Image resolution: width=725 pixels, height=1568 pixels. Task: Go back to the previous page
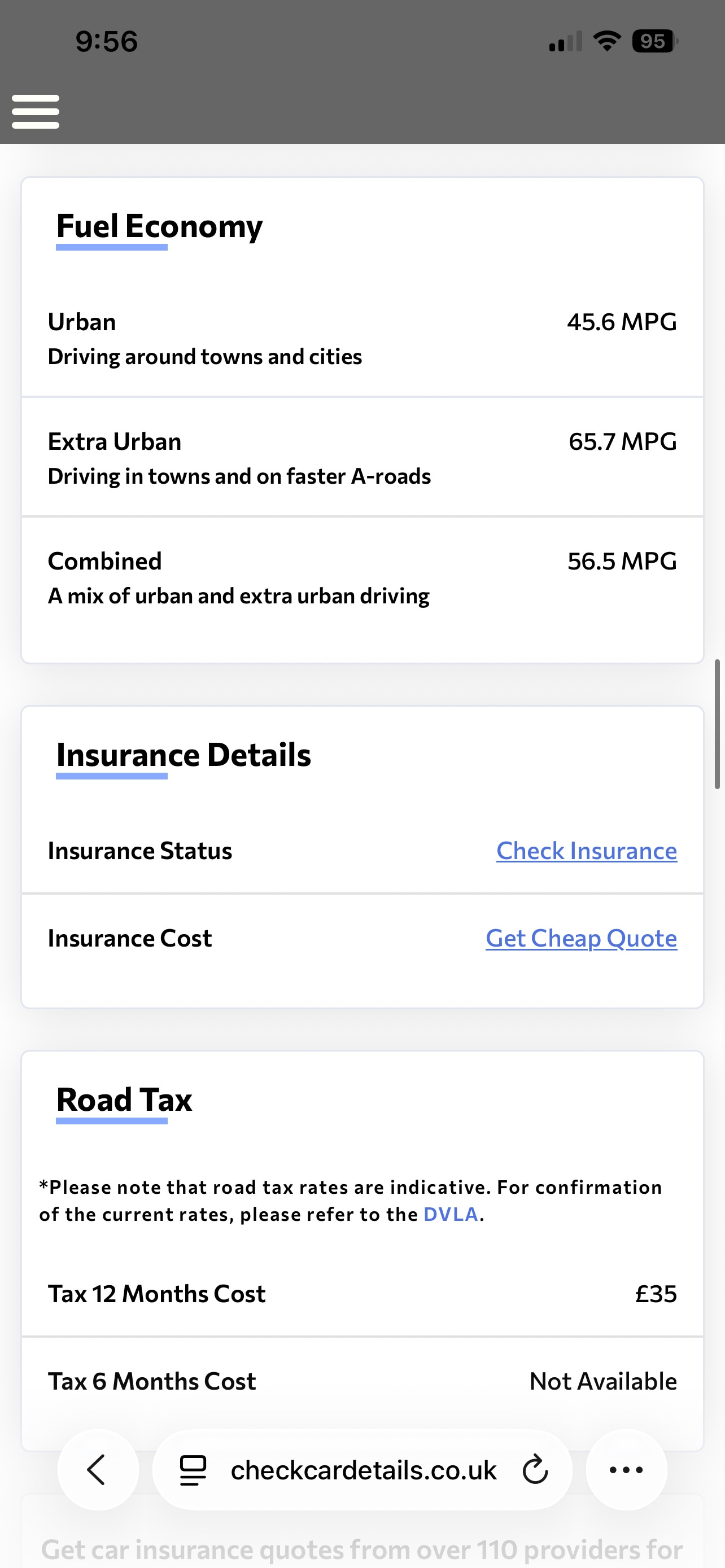pos(97,1469)
